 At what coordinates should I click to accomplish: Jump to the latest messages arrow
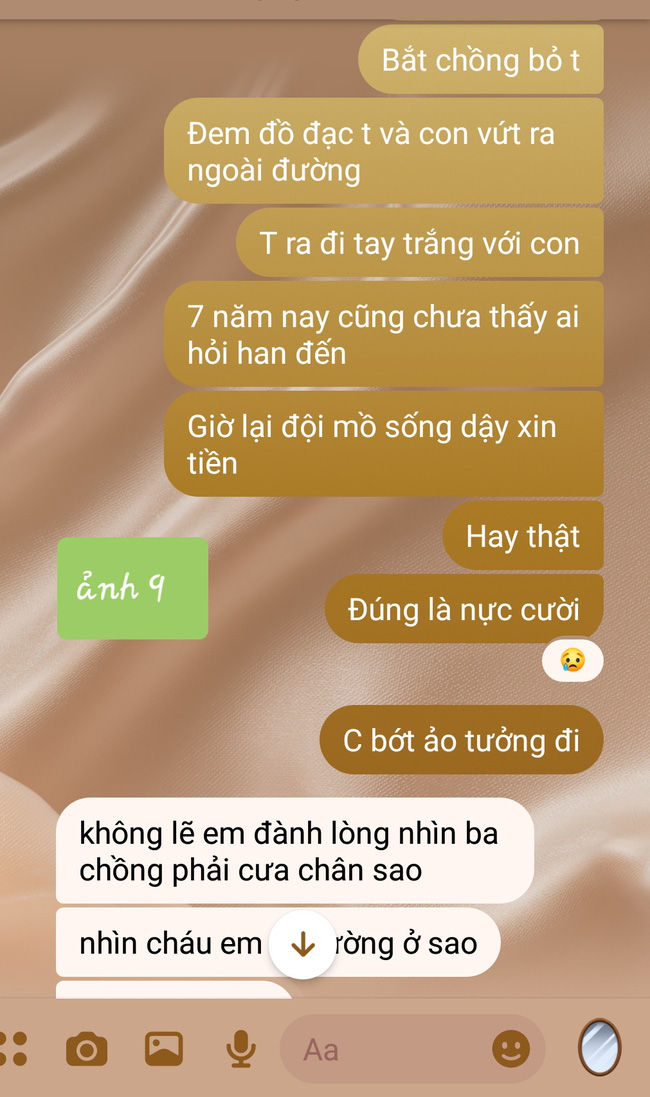[302, 945]
